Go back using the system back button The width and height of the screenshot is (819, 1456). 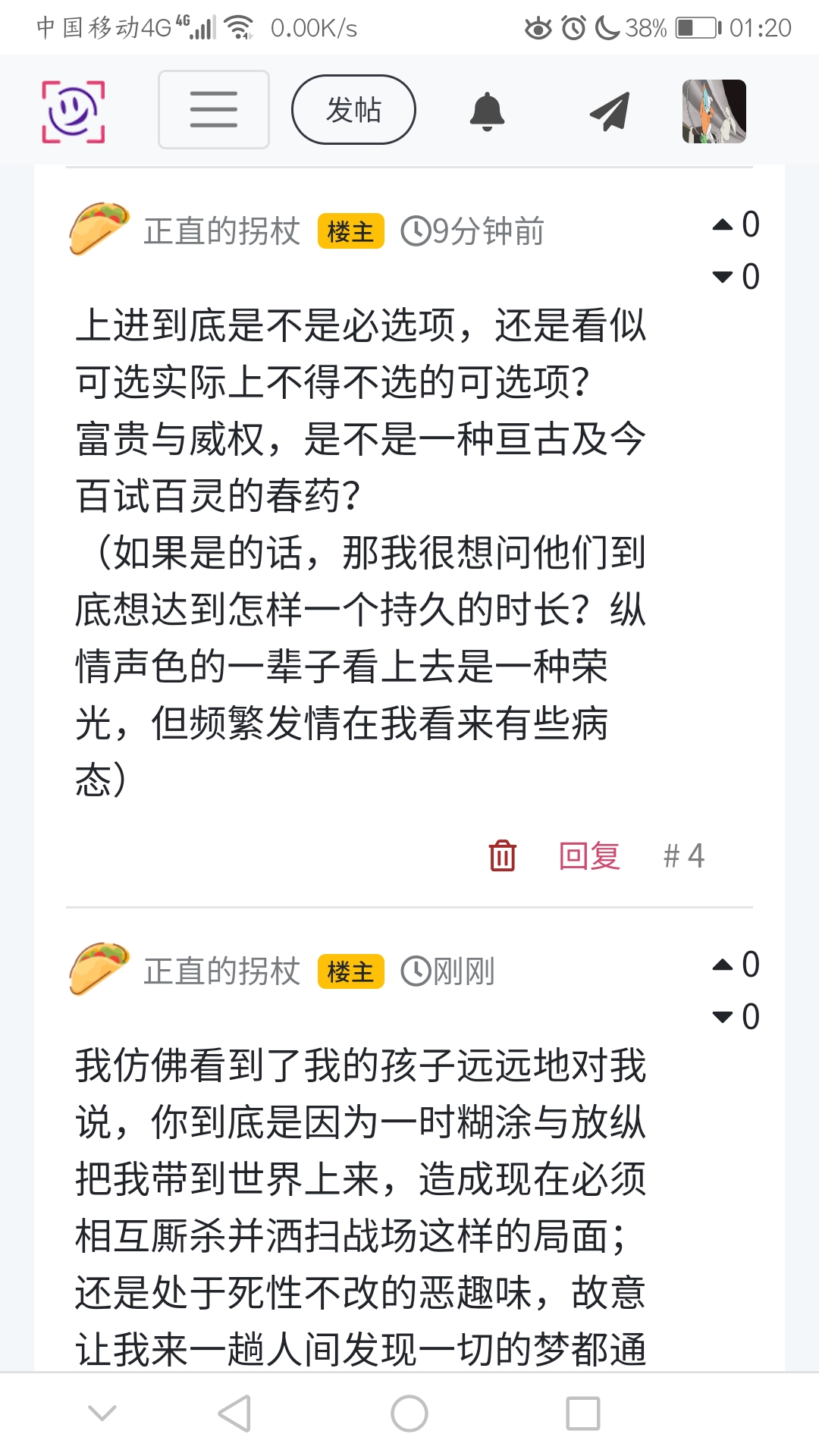click(x=234, y=1414)
